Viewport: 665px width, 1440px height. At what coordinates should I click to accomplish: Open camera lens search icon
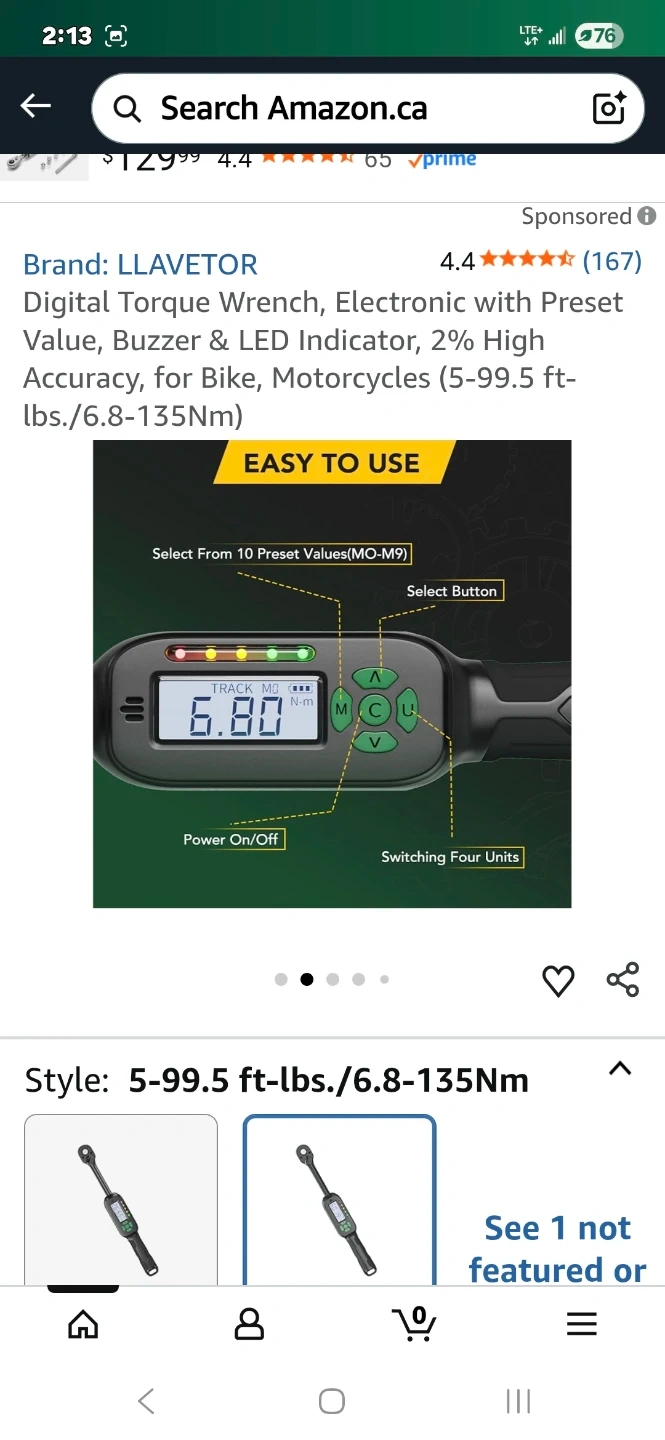pyautogui.click(x=609, y=108)
